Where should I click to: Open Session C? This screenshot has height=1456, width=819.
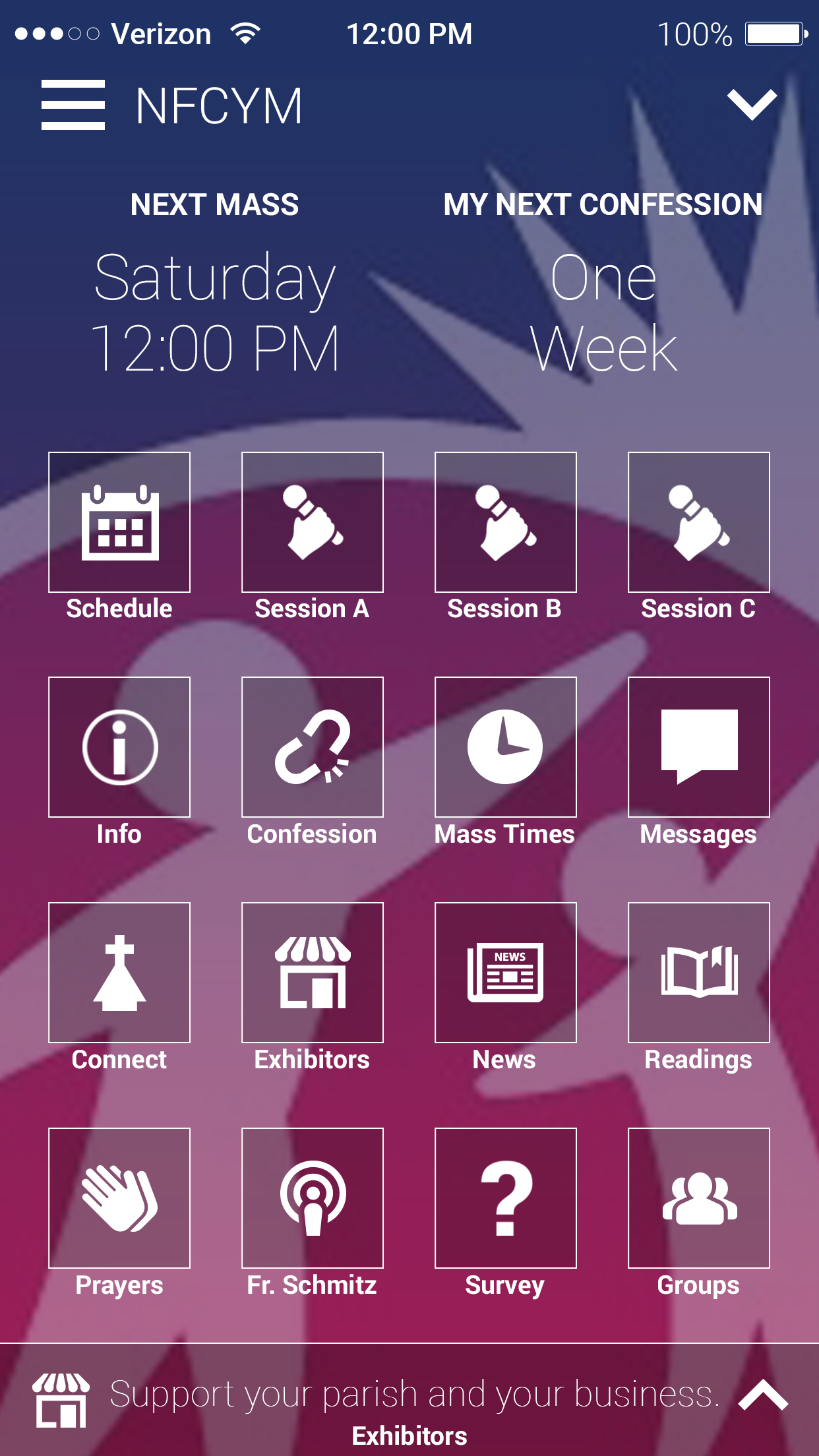point(699,522)
